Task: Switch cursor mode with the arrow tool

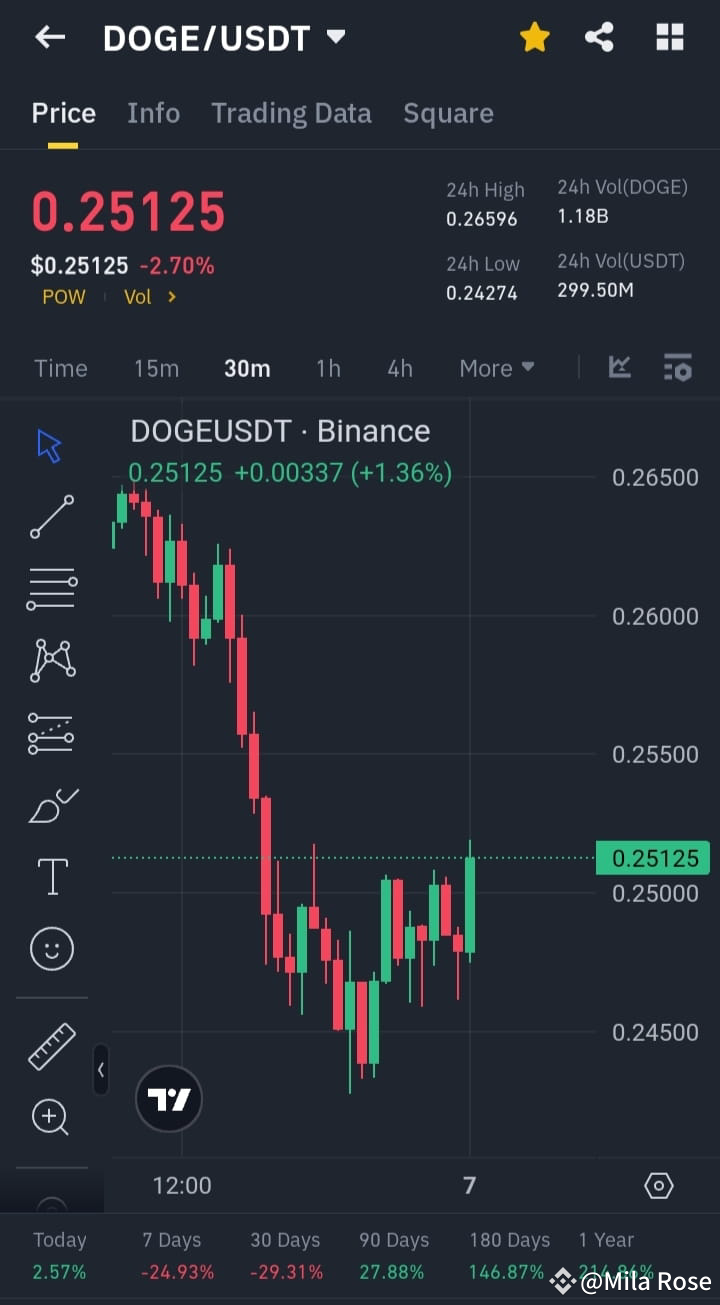Action: (48, 445)
